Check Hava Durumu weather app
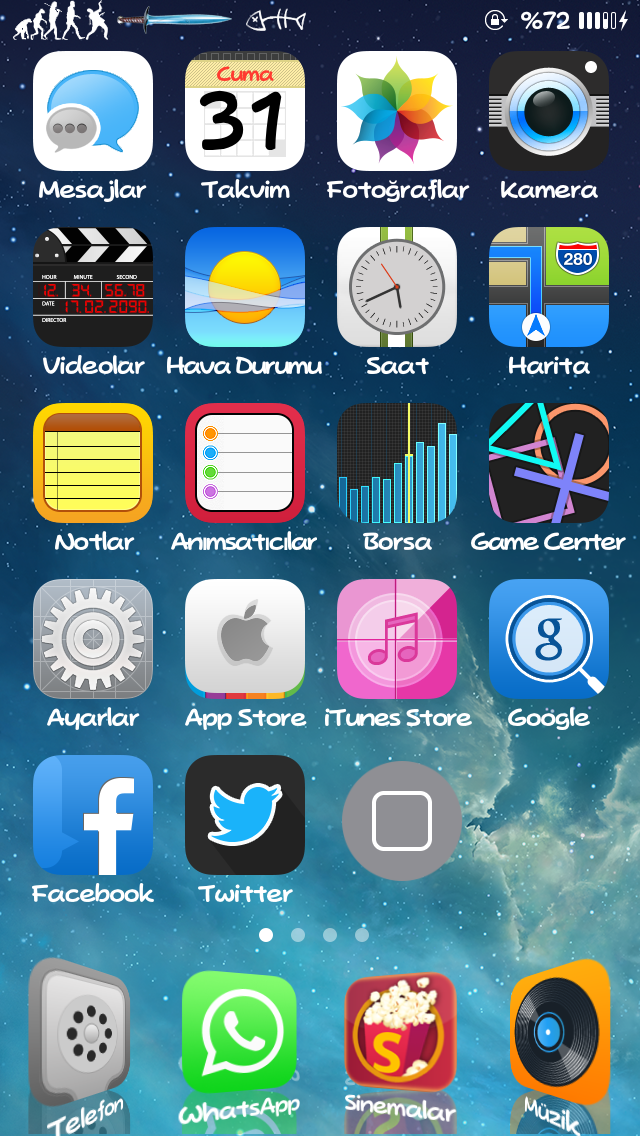640x1136 pixels. pos(245,287)
